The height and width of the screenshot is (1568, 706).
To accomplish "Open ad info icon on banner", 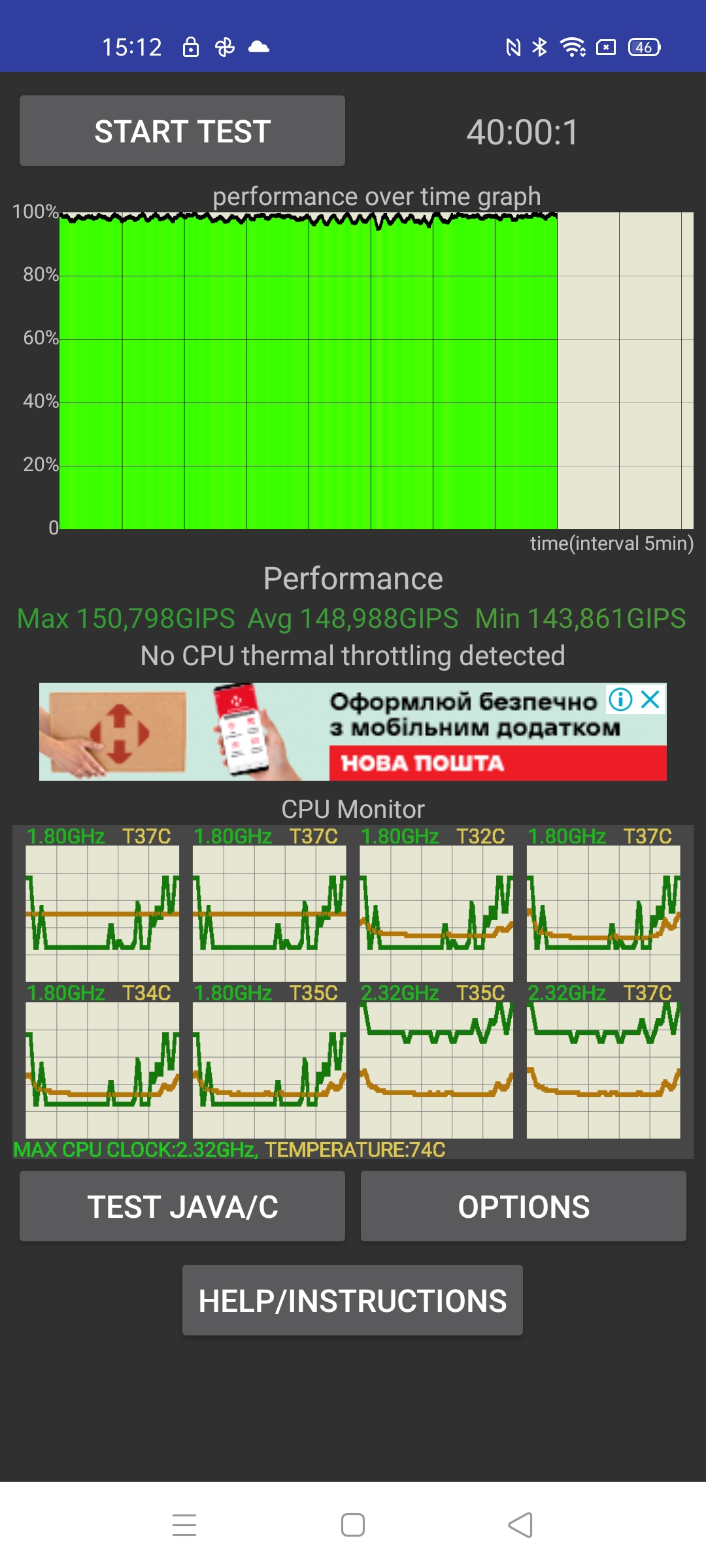I will click(x=620, y=700).
